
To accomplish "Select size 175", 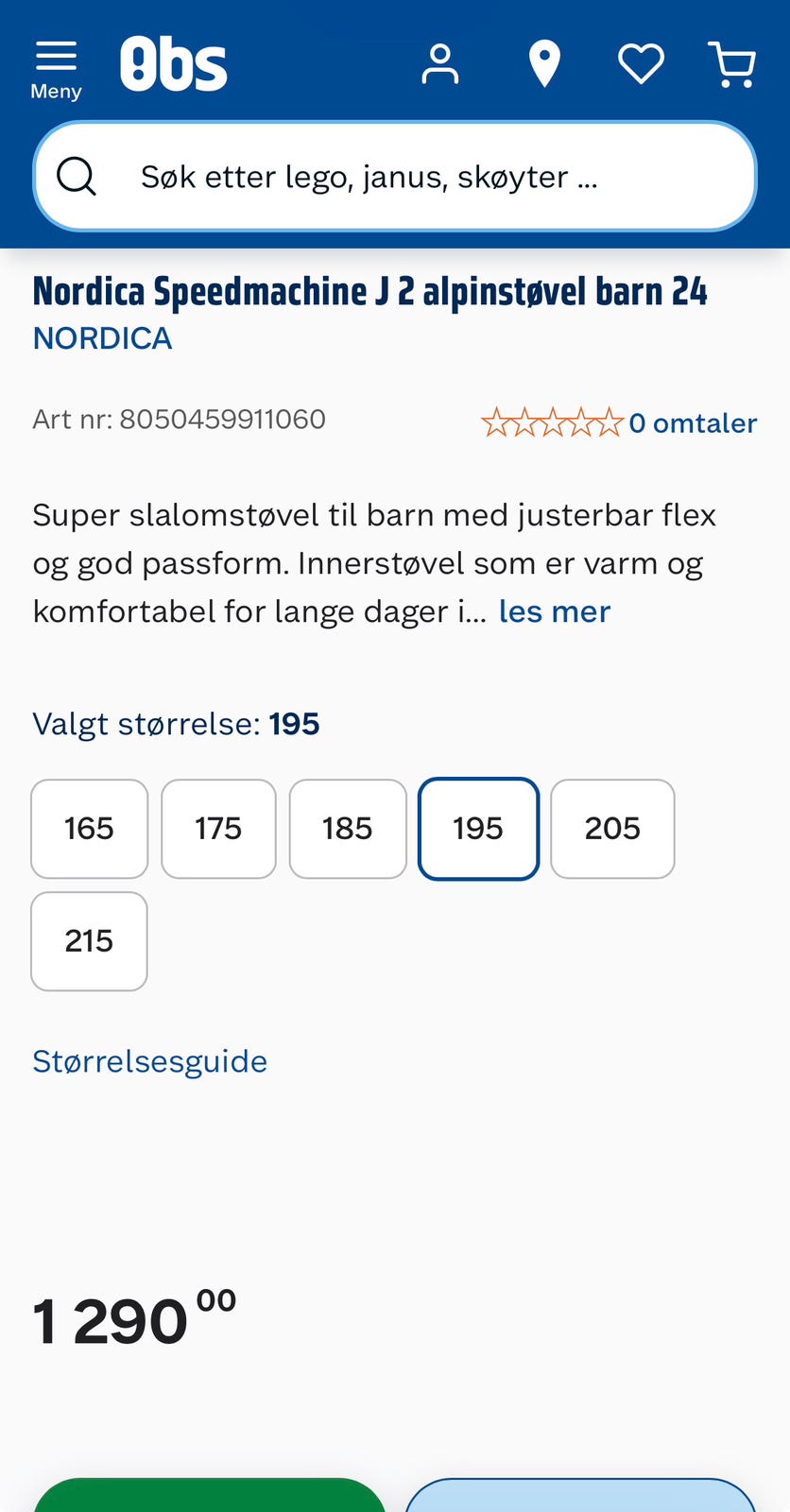I will (x=218, y=829).
